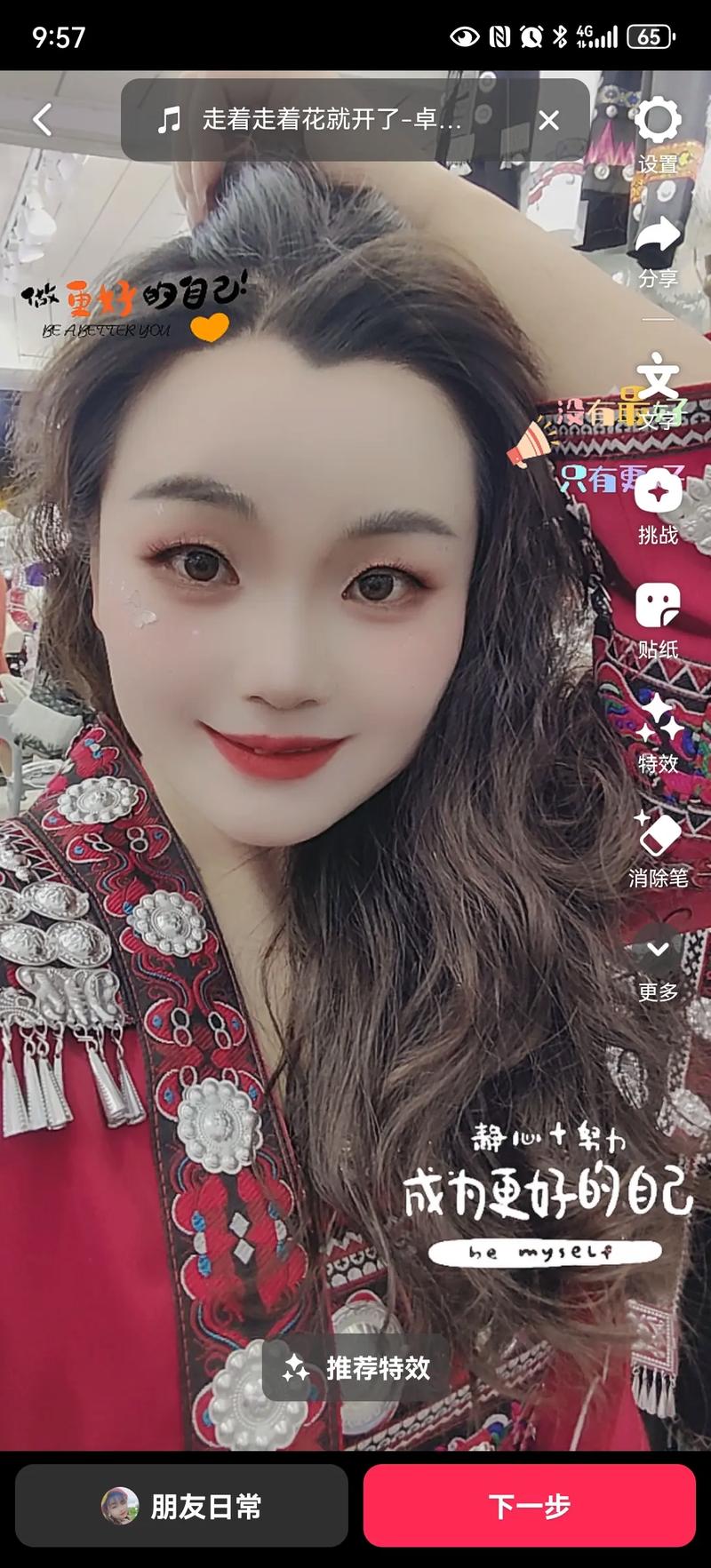Go back using the top-left arrow
Viewport: 711px width, 1568px height.
point(42,119)
